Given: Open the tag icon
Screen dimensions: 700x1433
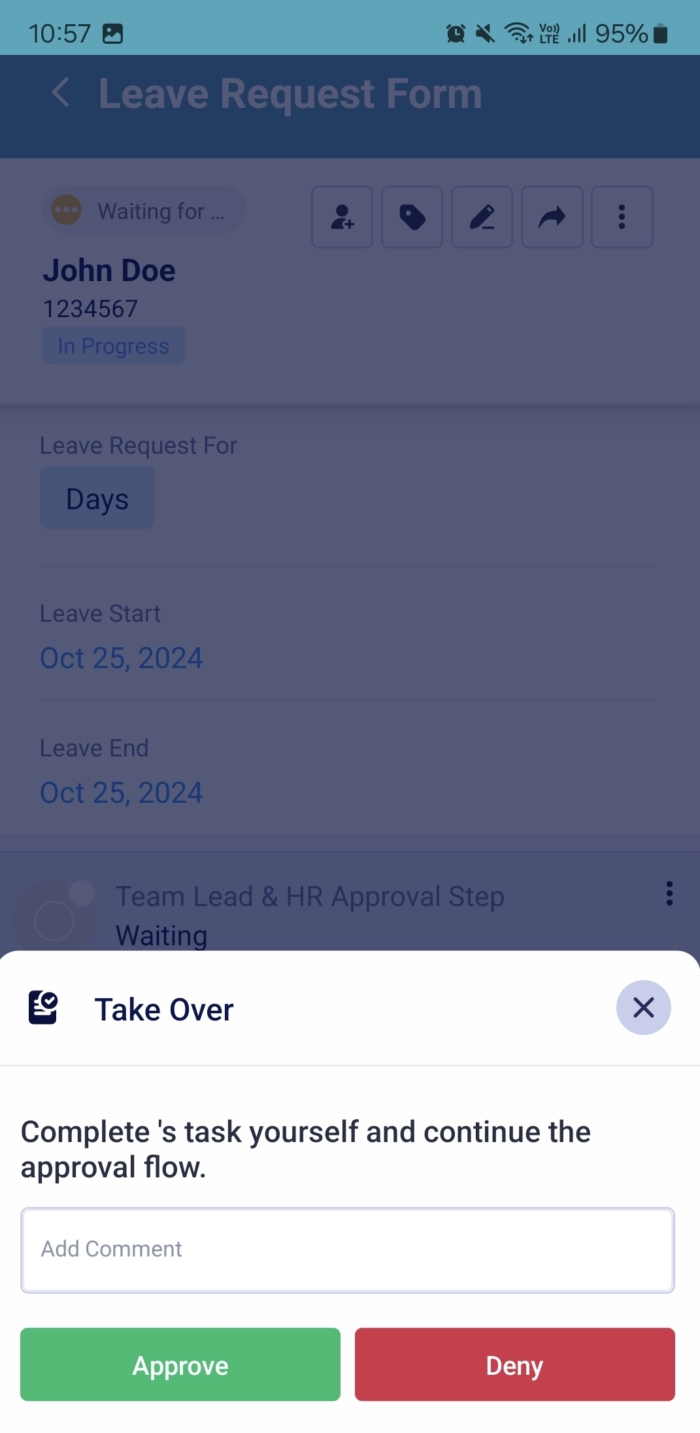Looking at the screenshot, I should [x=412, y=217].
